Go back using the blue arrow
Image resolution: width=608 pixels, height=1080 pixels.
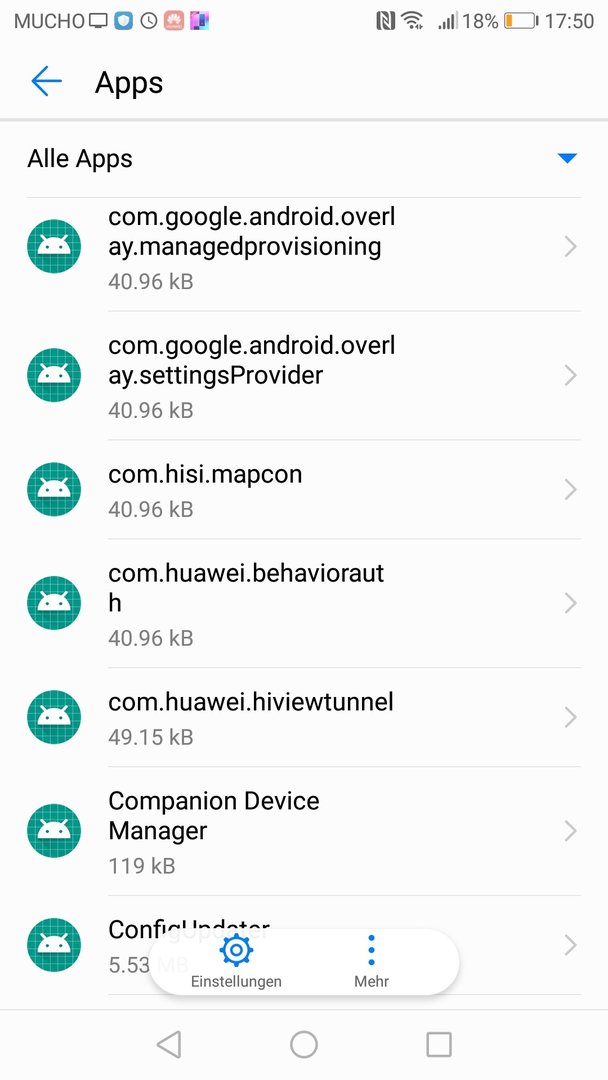47,81
